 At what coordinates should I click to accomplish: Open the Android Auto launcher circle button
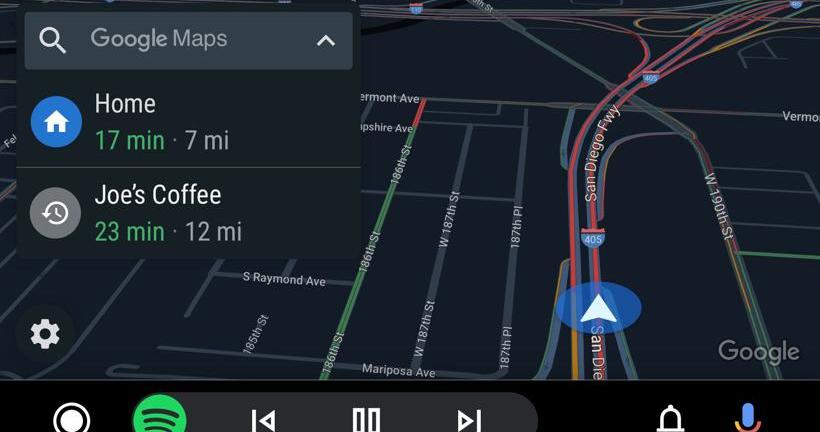coord(71,418)
